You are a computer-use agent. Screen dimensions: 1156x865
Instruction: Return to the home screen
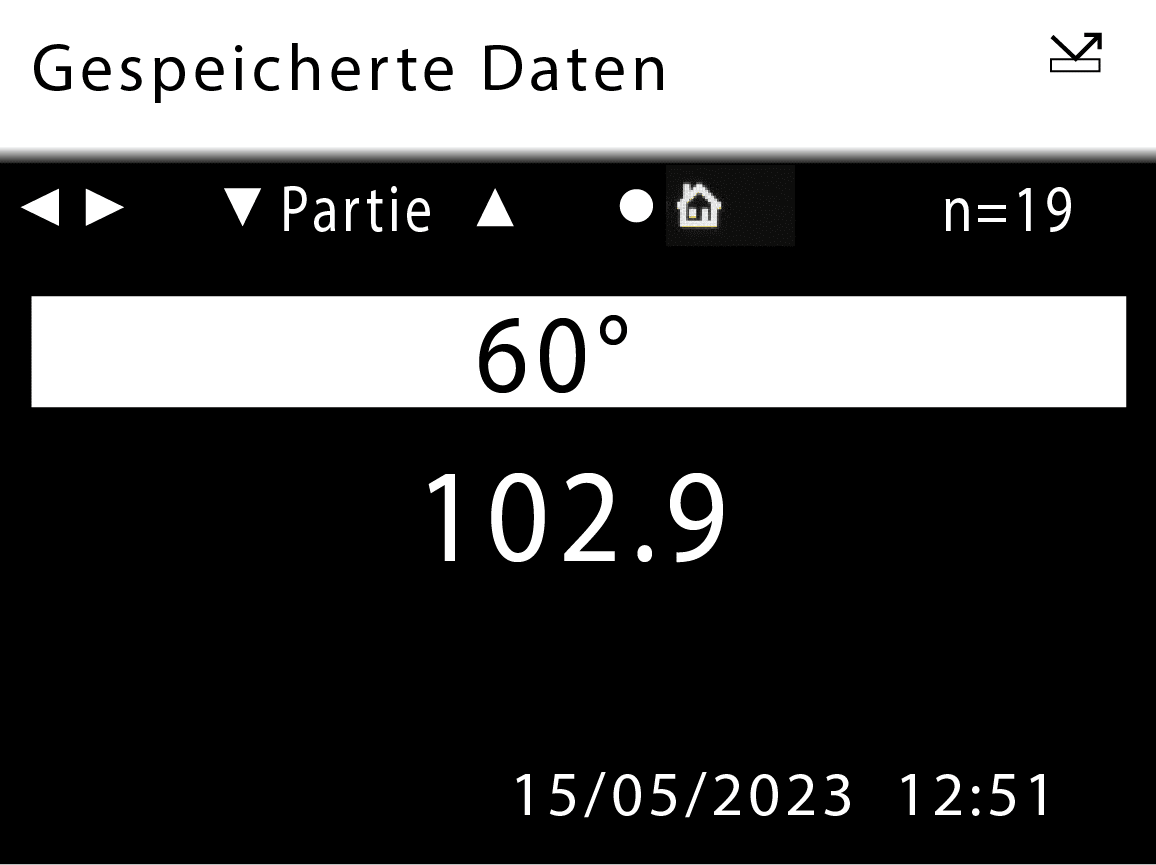pos(699,208)
